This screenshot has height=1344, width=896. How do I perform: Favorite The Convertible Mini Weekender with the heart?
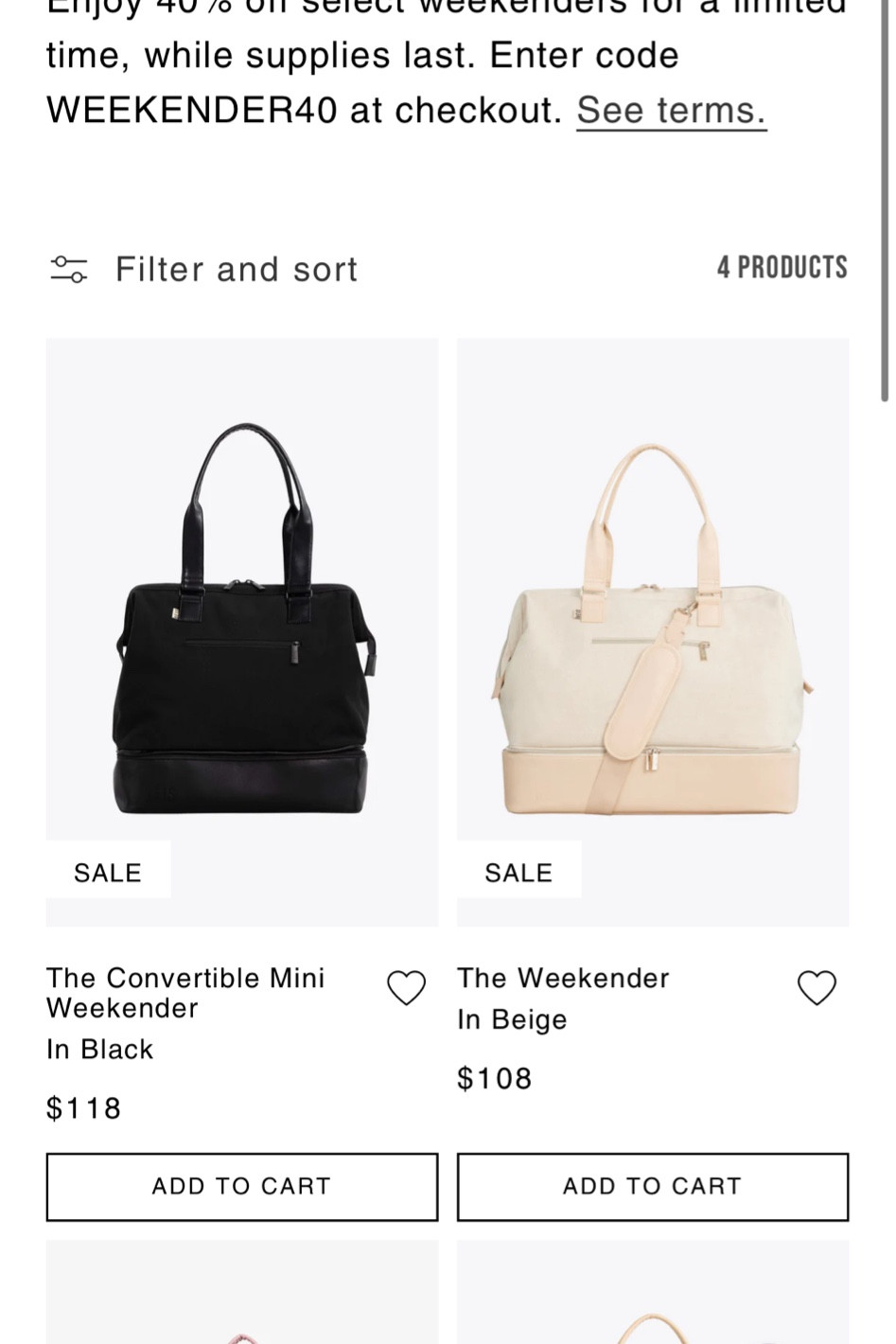pos(406,987)
